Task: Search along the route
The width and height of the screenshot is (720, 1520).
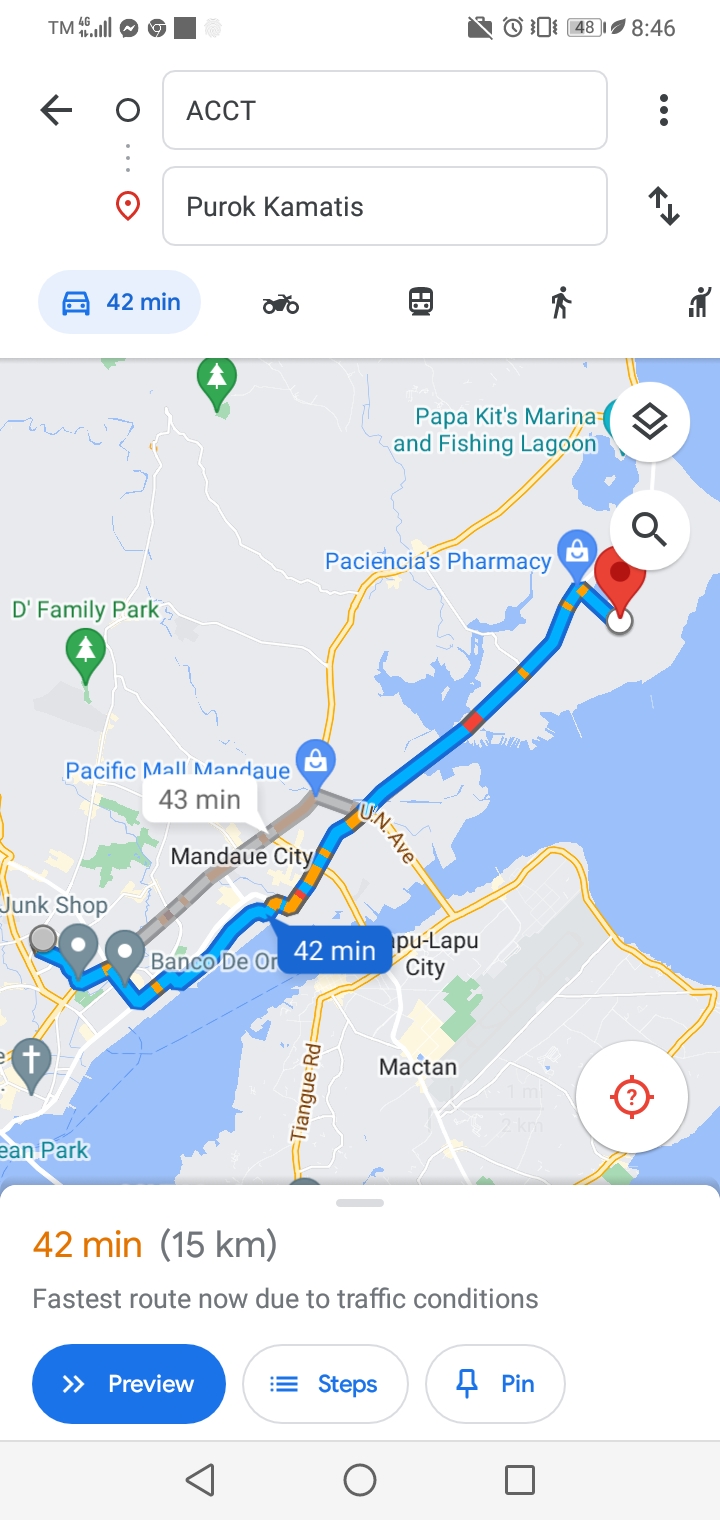Action: point(649,529)
